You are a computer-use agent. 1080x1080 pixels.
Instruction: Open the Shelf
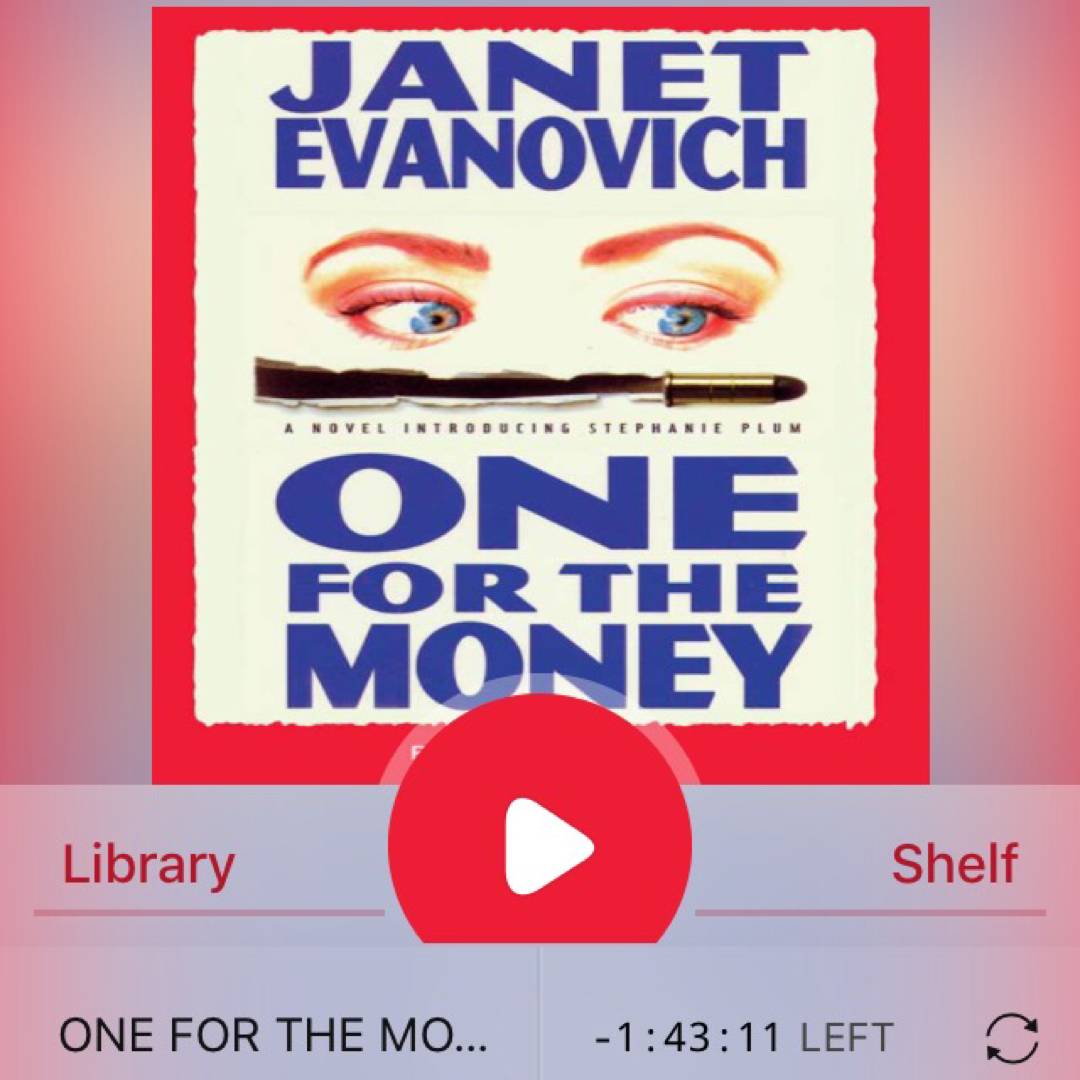coord(954,865)
